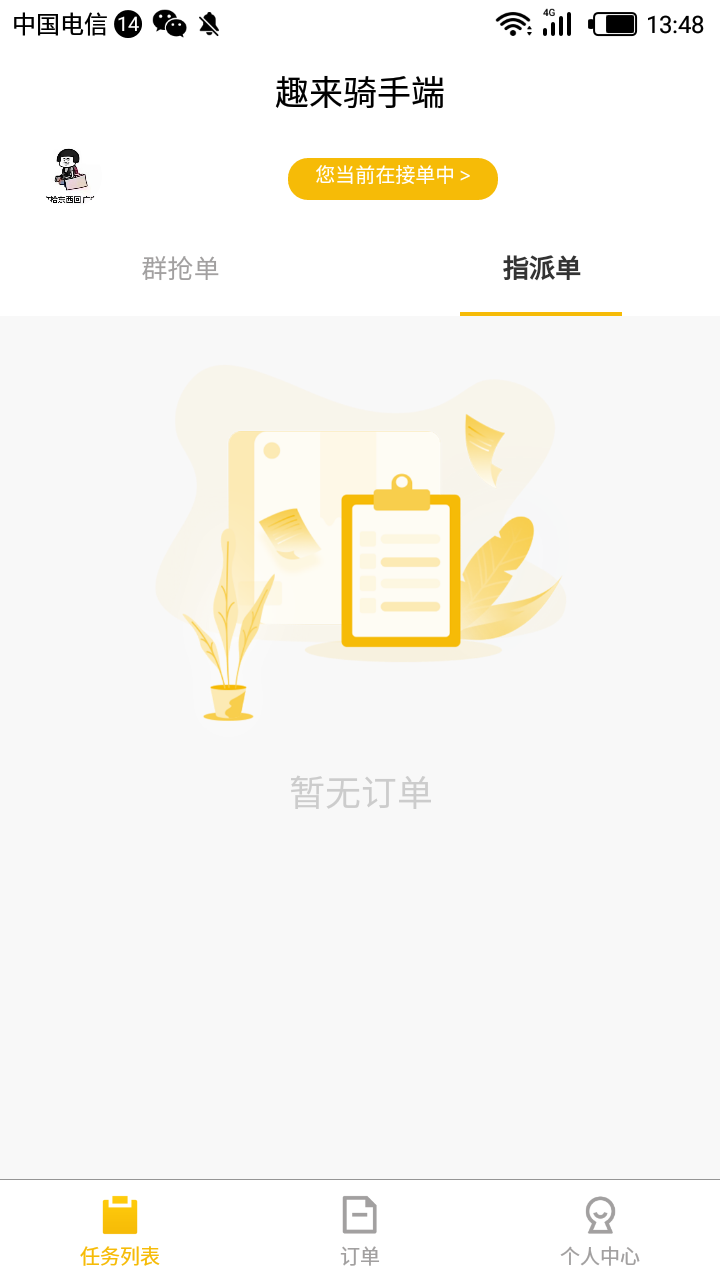
Task: Open 个人中心 tab
Action: click(599, 1231)
